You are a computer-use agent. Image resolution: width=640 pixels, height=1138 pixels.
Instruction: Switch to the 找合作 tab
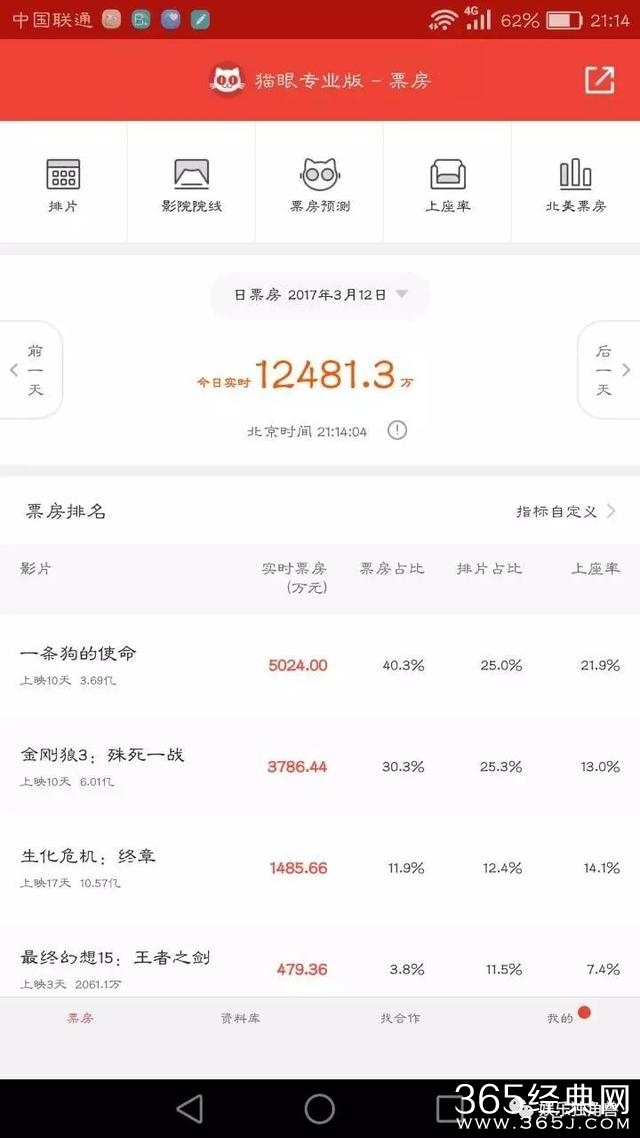coord(400,1018)
